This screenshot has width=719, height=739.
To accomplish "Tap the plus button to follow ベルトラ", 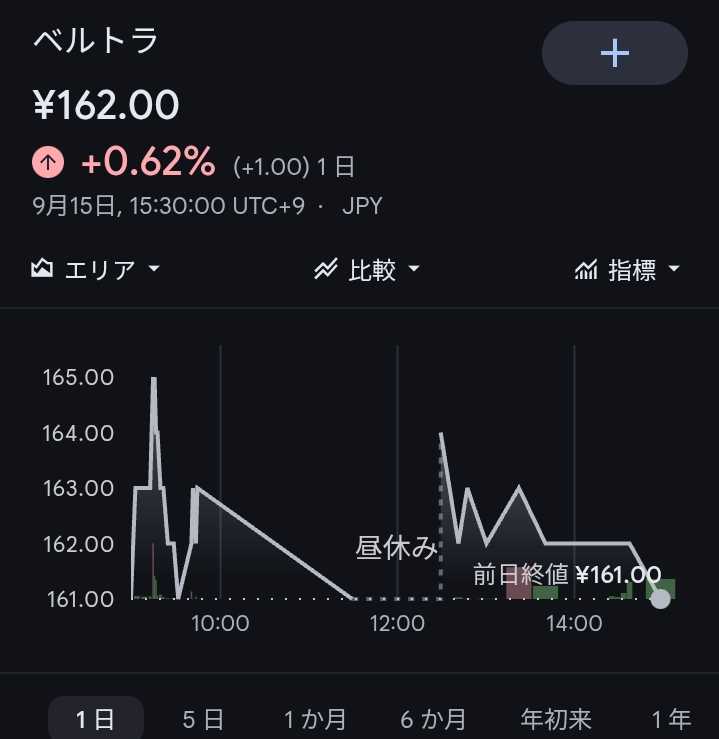I will 614,53.
